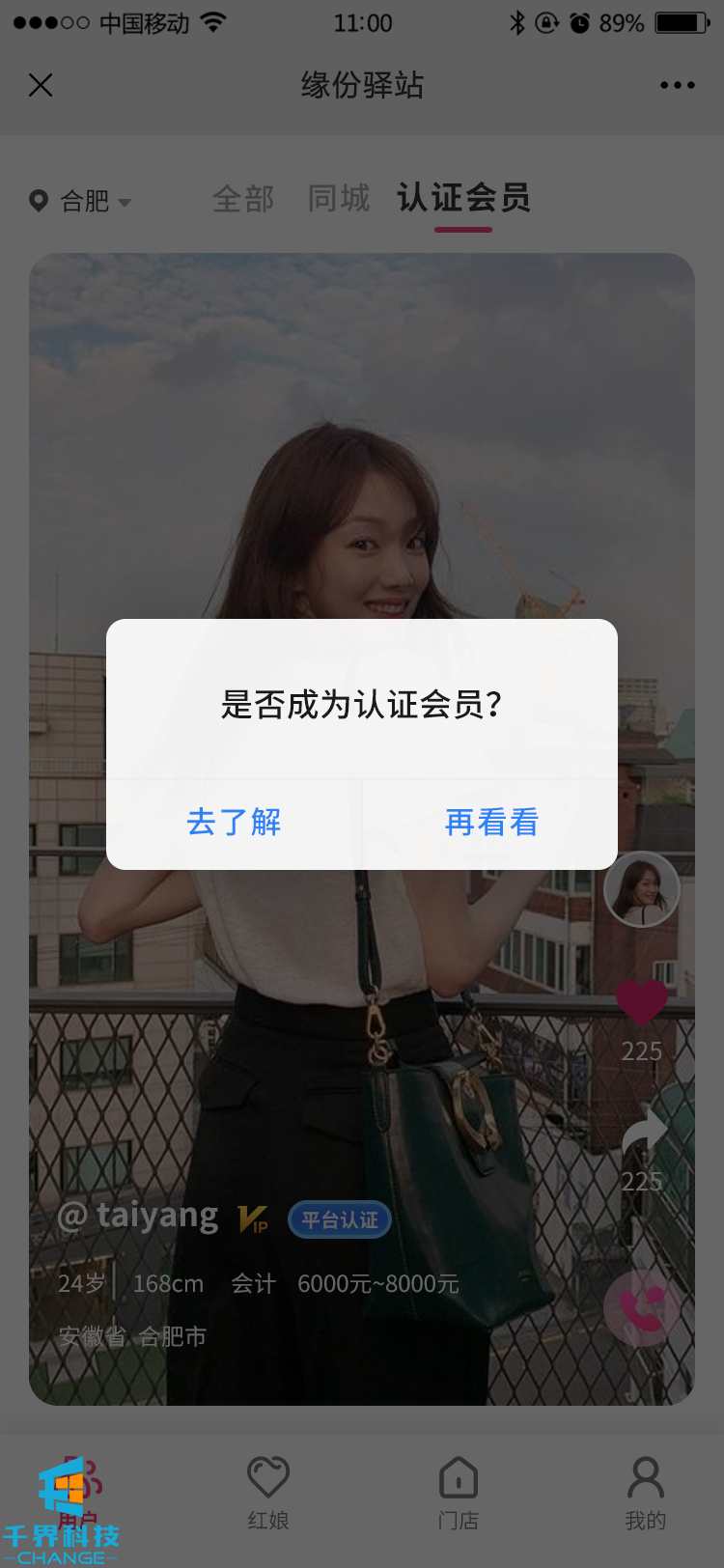
Task: Open the 我的 tab
Action: 645,1493
